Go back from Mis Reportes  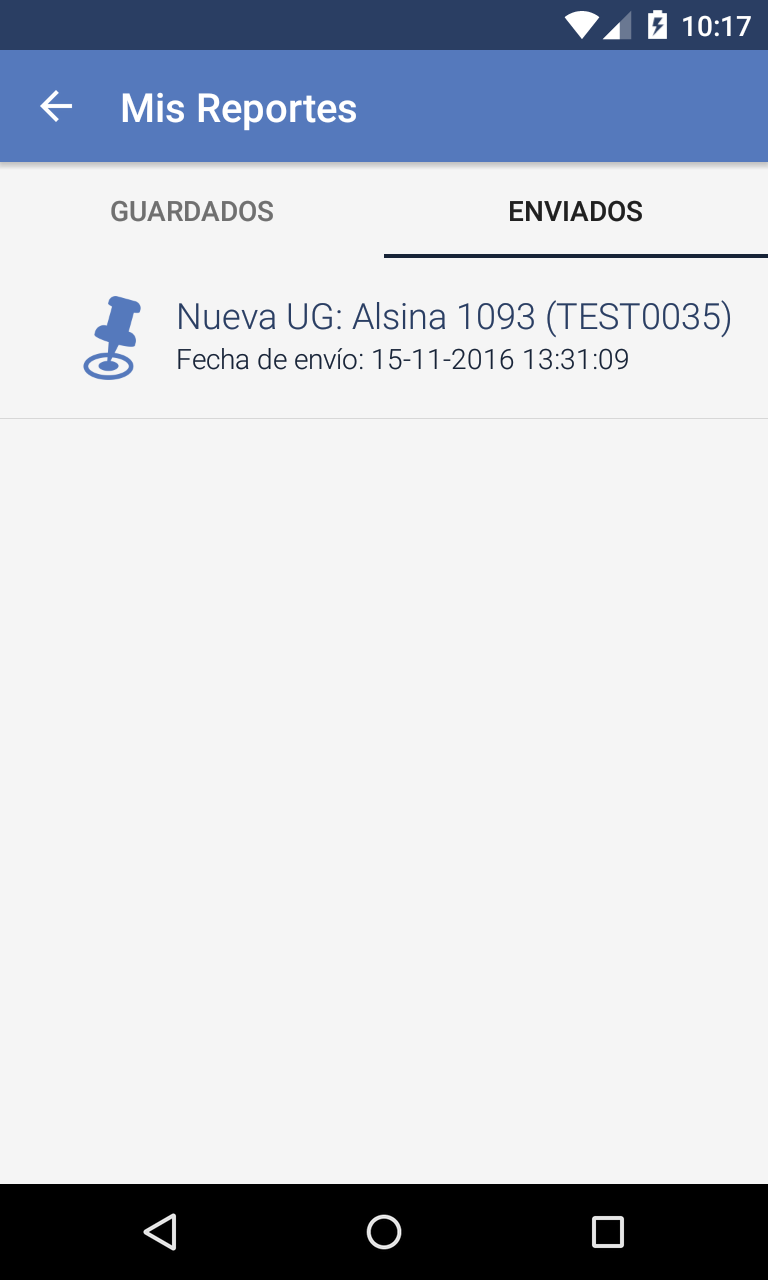coord(56,107)
